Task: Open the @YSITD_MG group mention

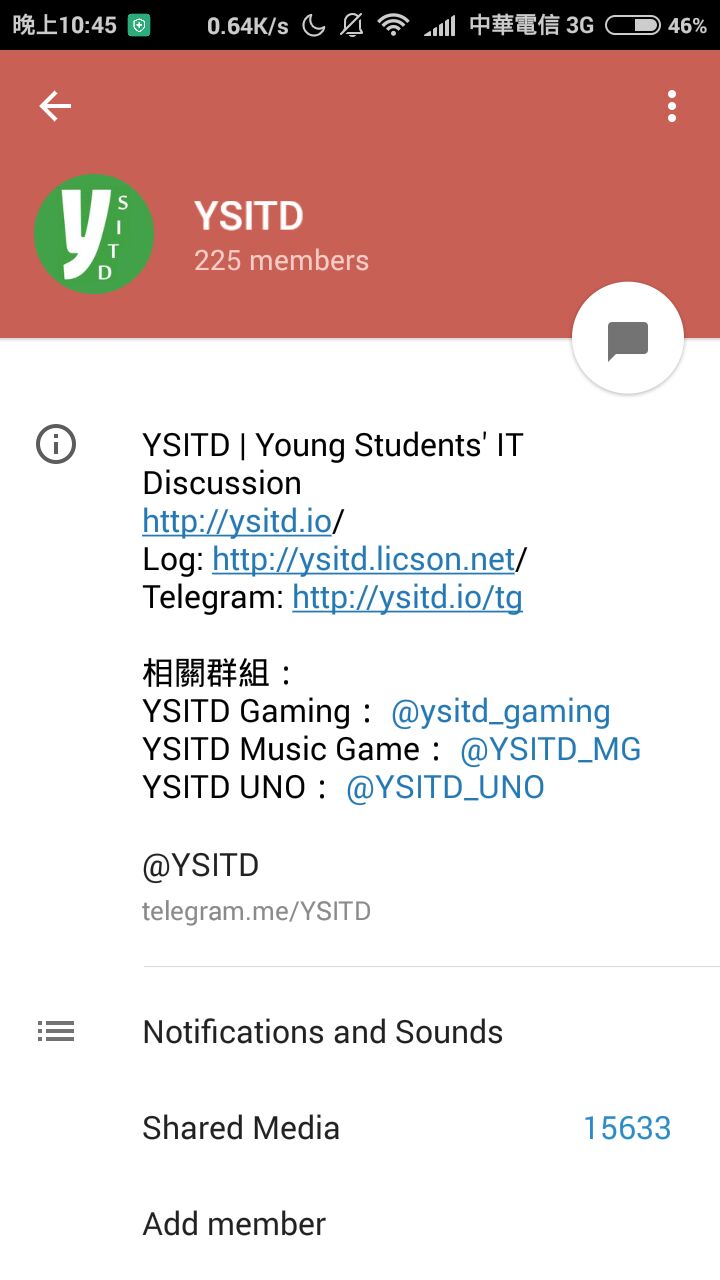Action: click(x=550, y=749)
